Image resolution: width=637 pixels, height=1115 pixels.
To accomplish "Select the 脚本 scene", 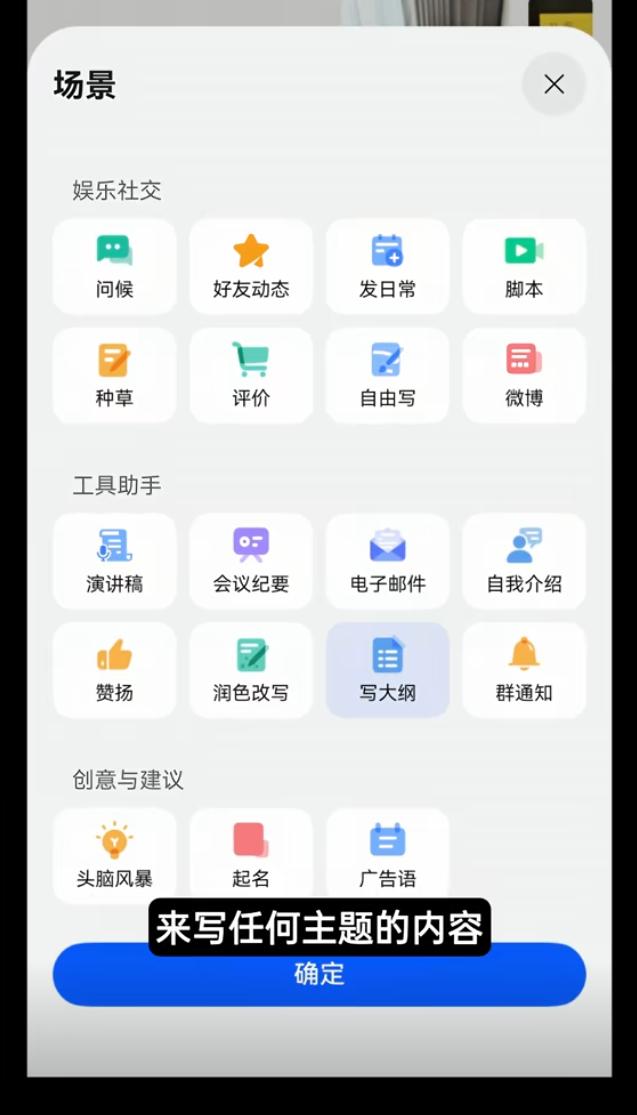I will (x=524, y=267).
